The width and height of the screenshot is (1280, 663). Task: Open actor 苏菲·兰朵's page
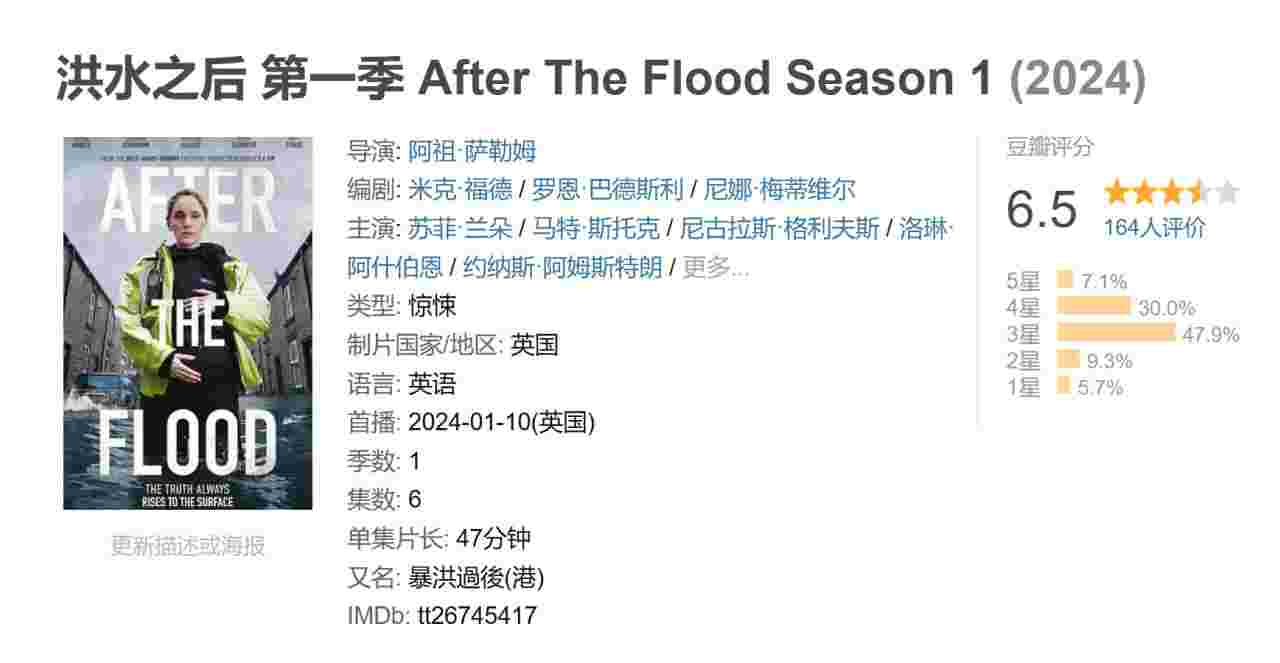pyautogui.click(x=460, y=229)
